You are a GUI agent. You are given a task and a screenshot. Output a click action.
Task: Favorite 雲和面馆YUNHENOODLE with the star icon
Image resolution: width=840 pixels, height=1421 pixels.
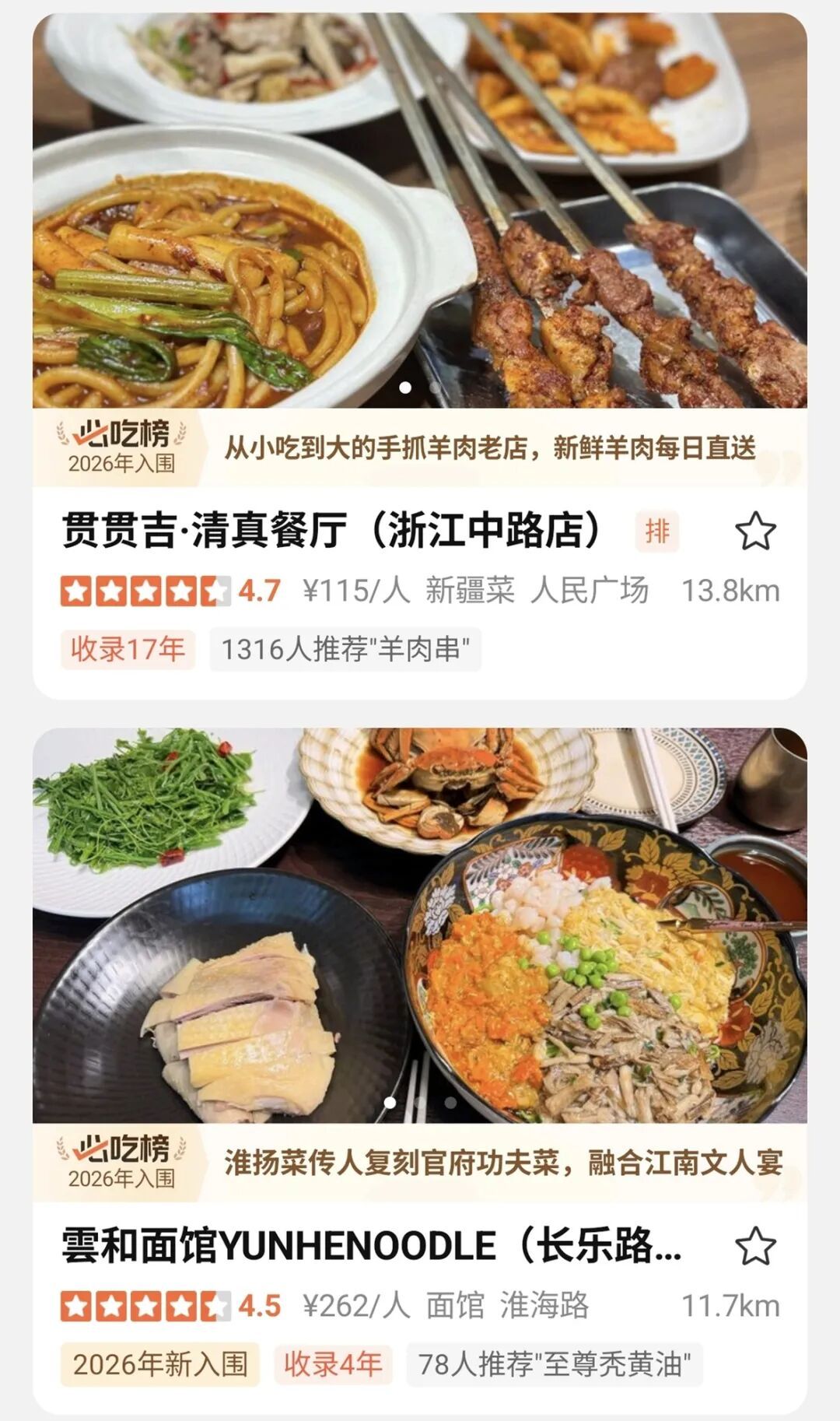(x=755, y=1246)
